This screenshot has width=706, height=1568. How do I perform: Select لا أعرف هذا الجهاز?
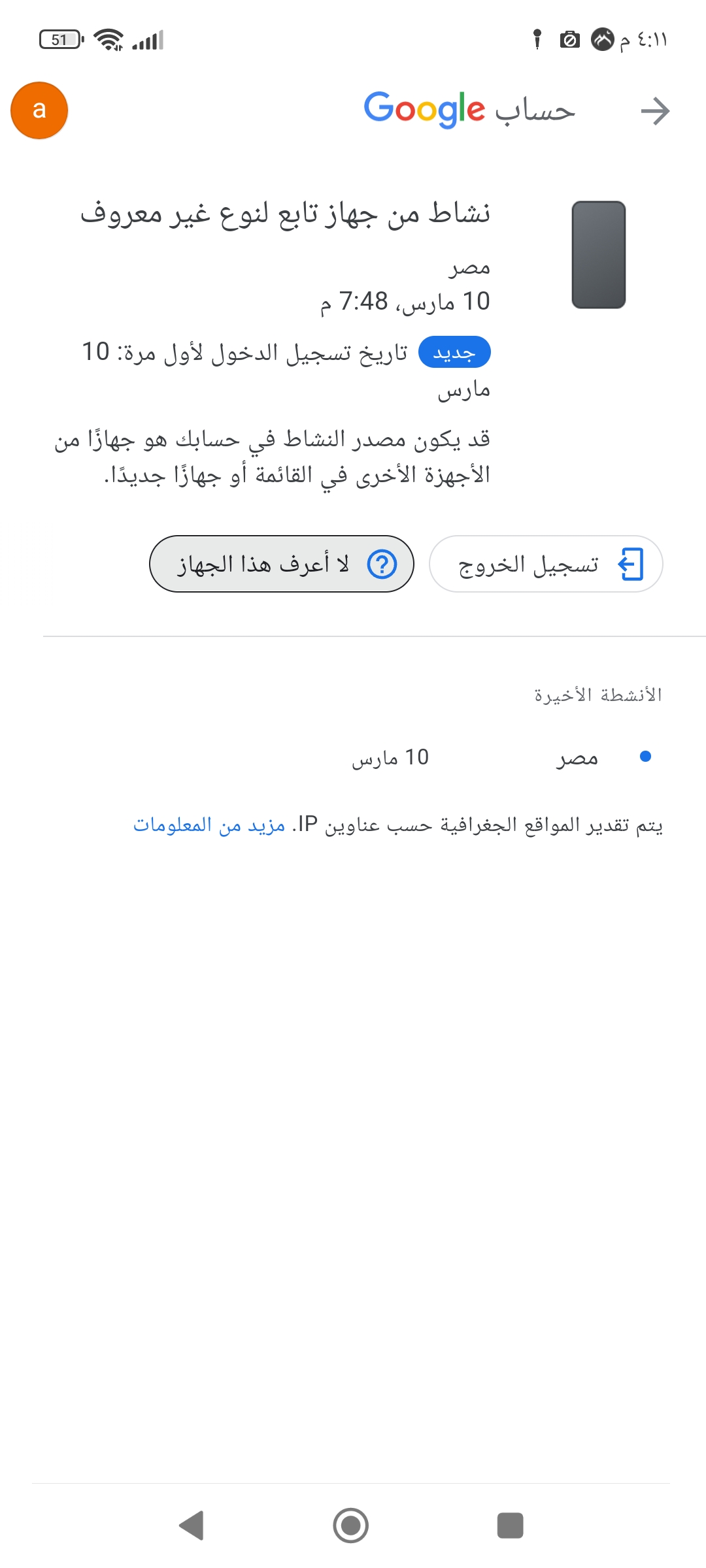coord(282,564)
